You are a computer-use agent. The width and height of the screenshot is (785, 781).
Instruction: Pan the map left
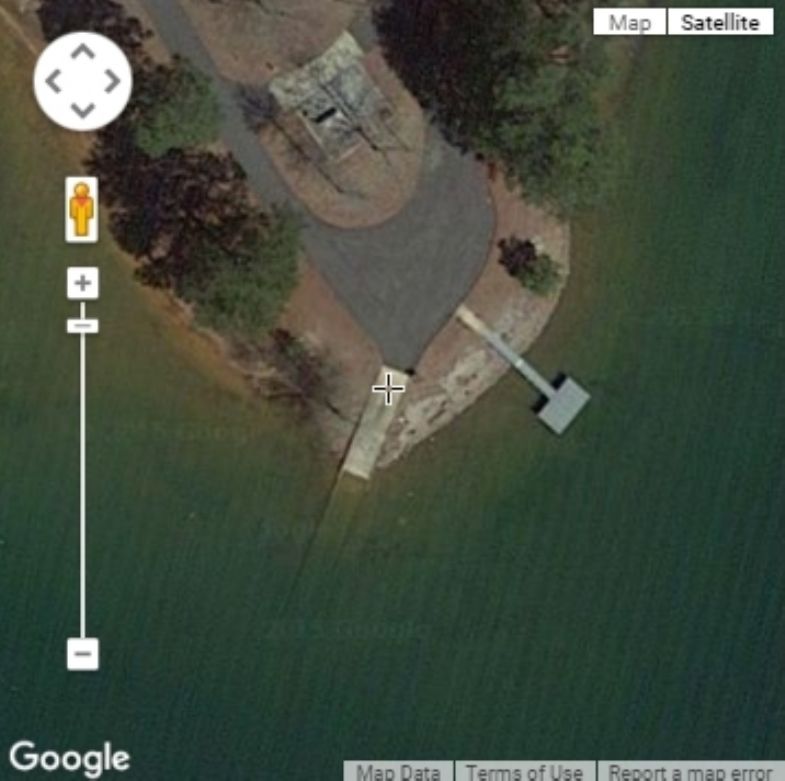tap(53, 81)
